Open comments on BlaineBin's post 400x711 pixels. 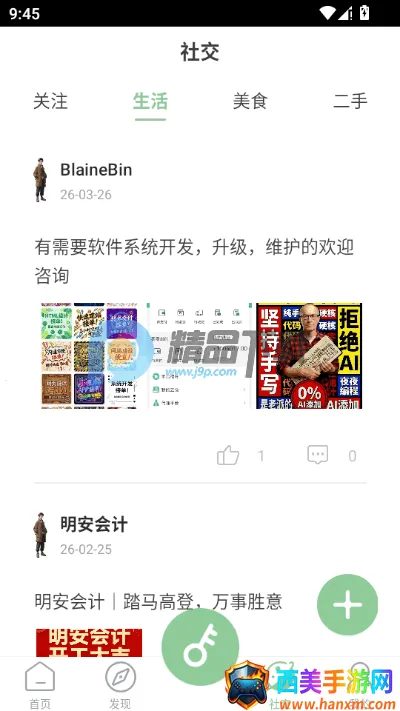click(317, 454)
